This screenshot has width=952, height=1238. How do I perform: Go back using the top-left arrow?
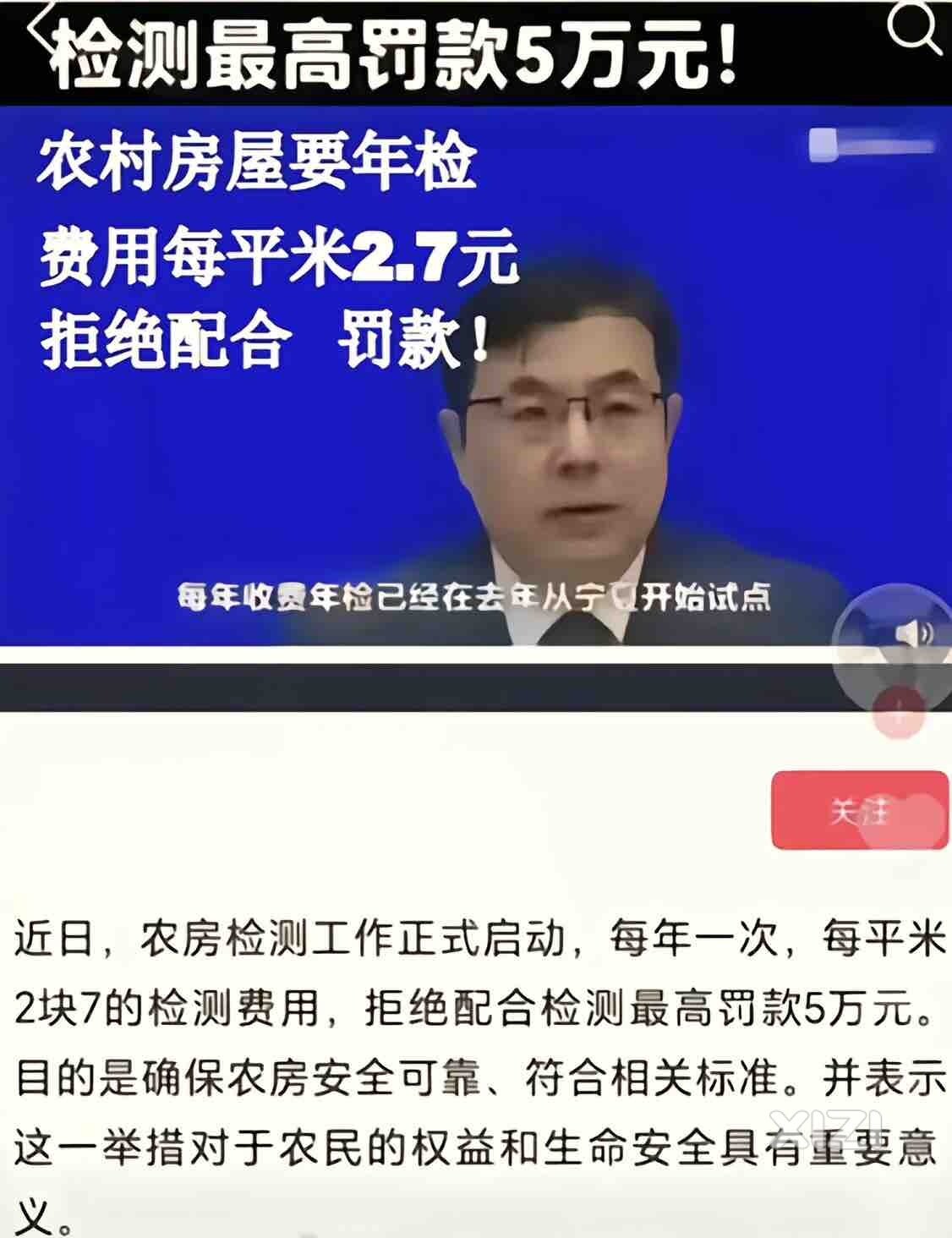(41, 30)
